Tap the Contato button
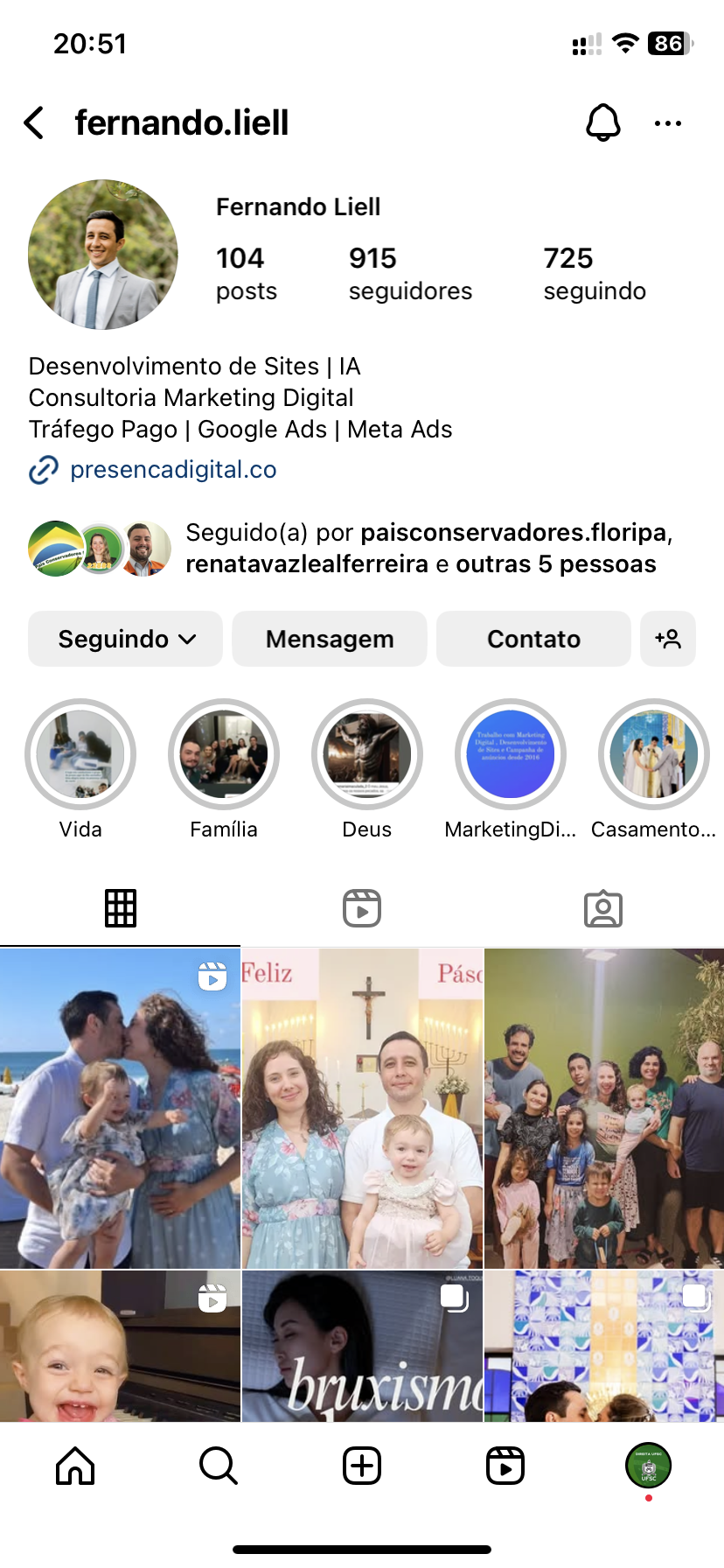Screen dimensions: 724x1568 (x=533, y=639)
